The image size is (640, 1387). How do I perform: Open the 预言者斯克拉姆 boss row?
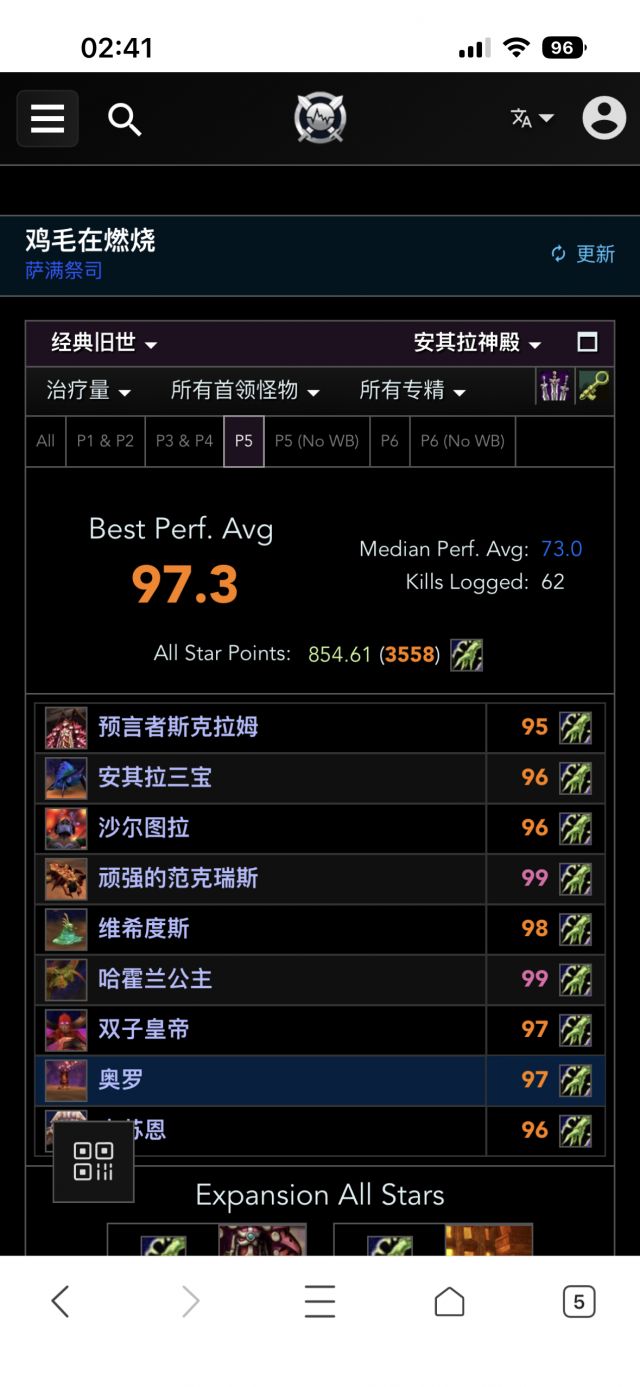pyautogui.click(x=178, y=727)
